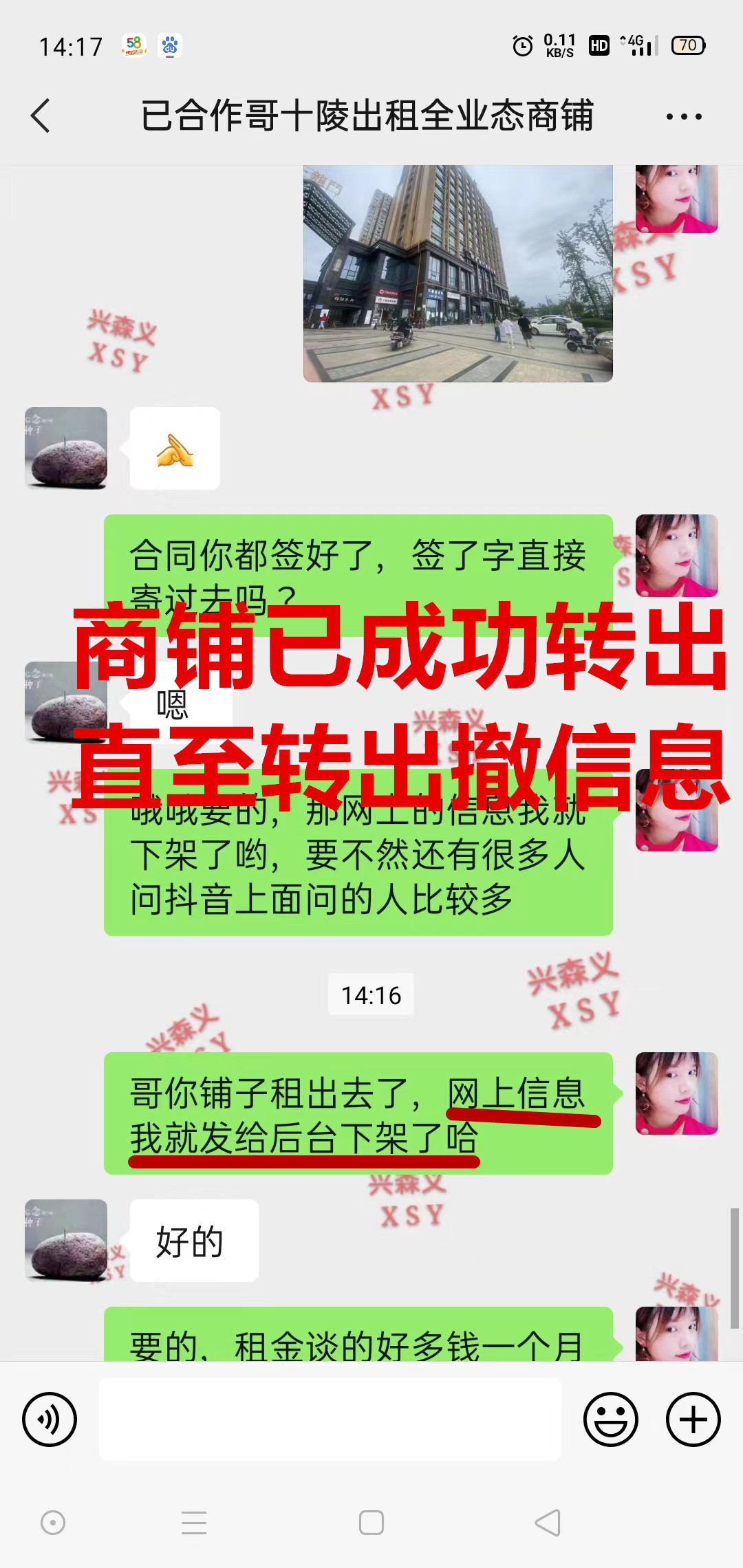Tap the system home button
The image size is (743, 1568).
pos(371,1523)
